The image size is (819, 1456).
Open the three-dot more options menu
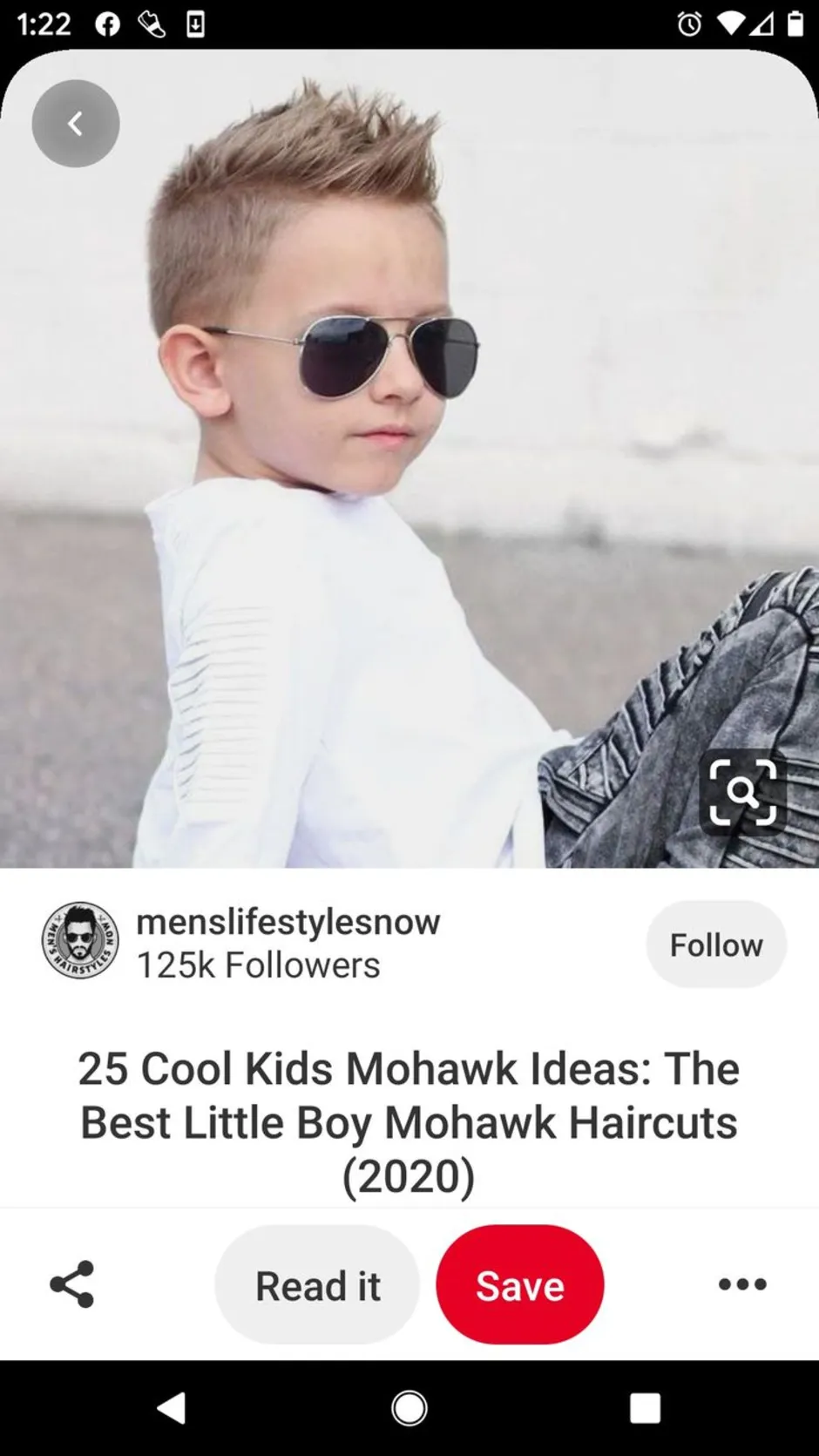click(x=742, y=1284)
